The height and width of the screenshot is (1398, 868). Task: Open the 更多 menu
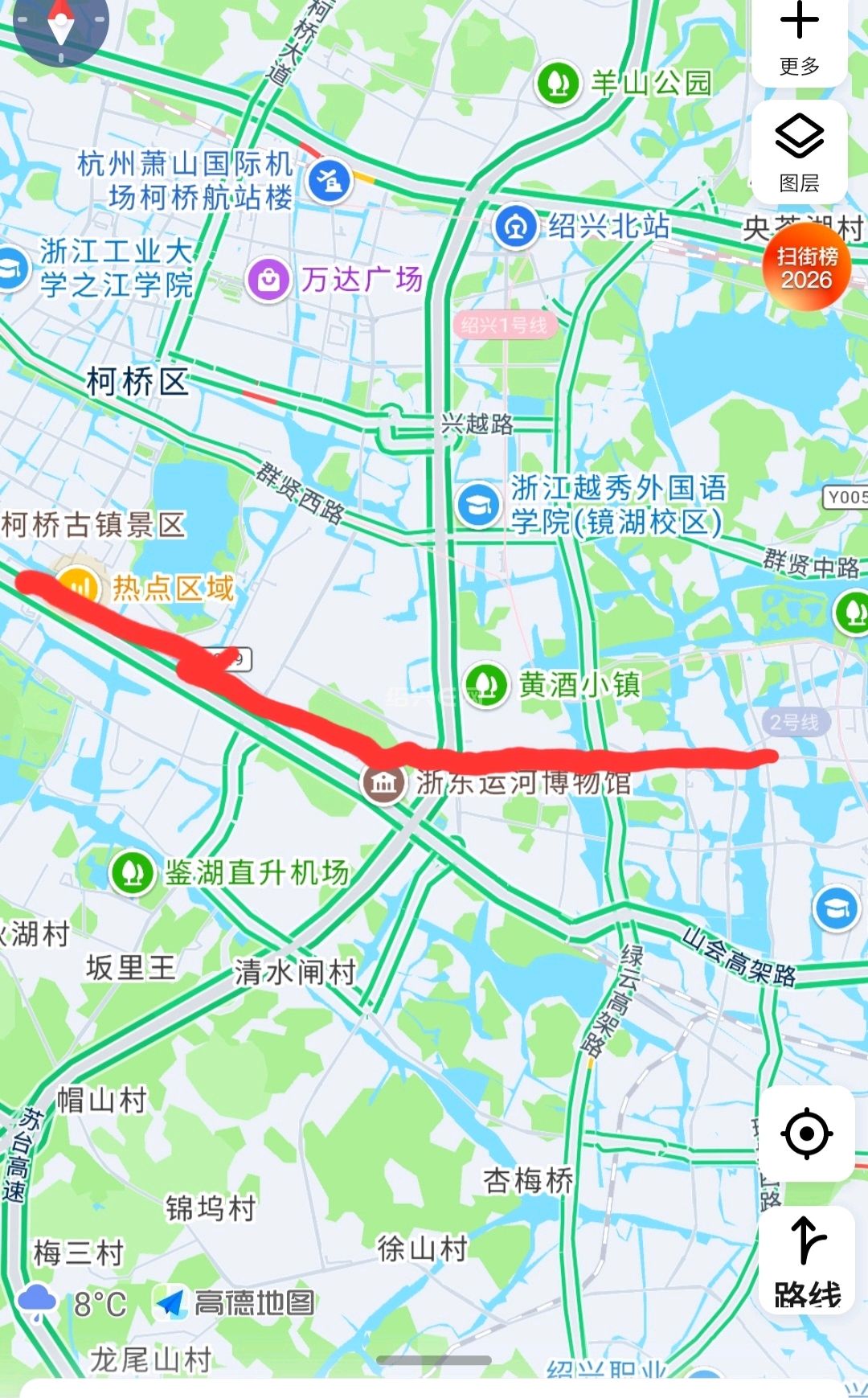tap(799, 39)
